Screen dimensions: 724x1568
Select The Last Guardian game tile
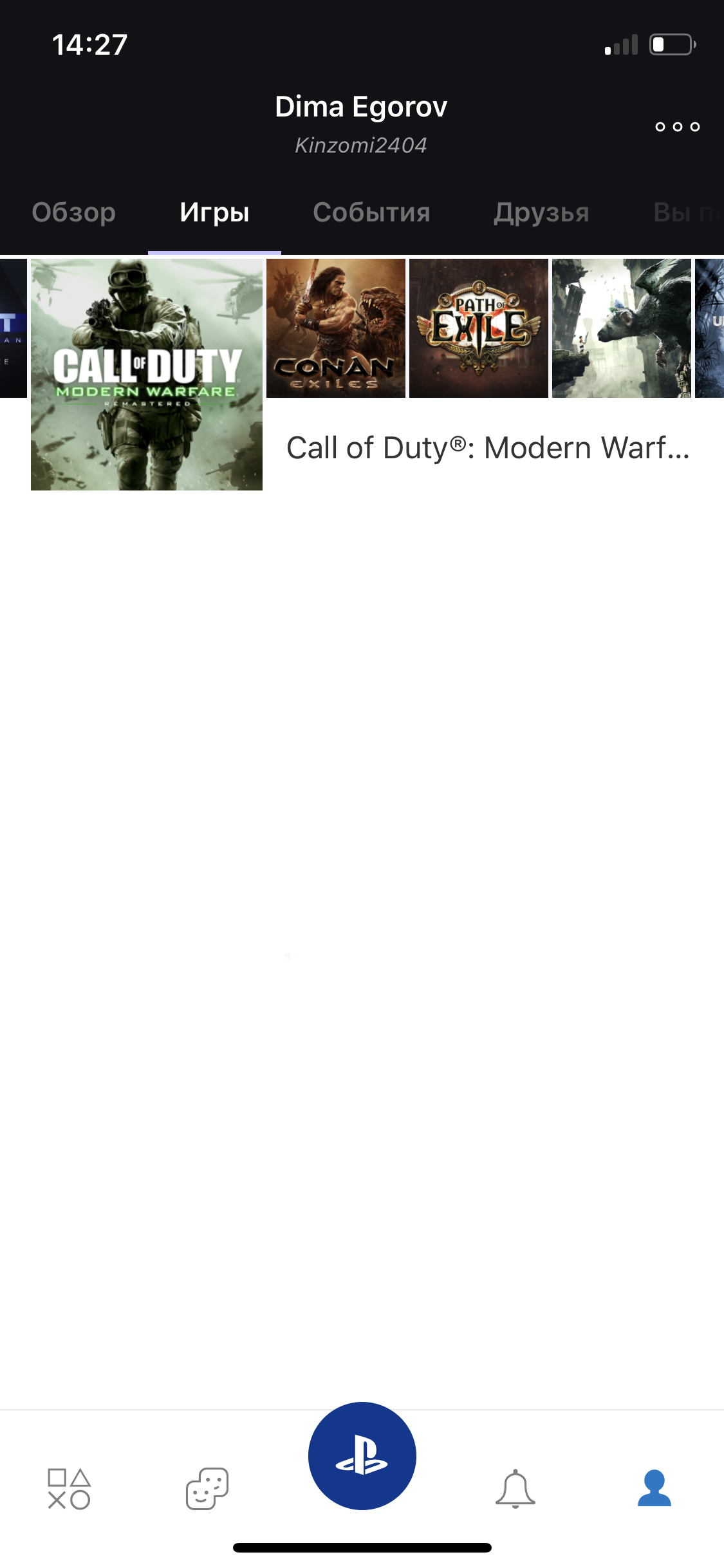click(622, 328)
